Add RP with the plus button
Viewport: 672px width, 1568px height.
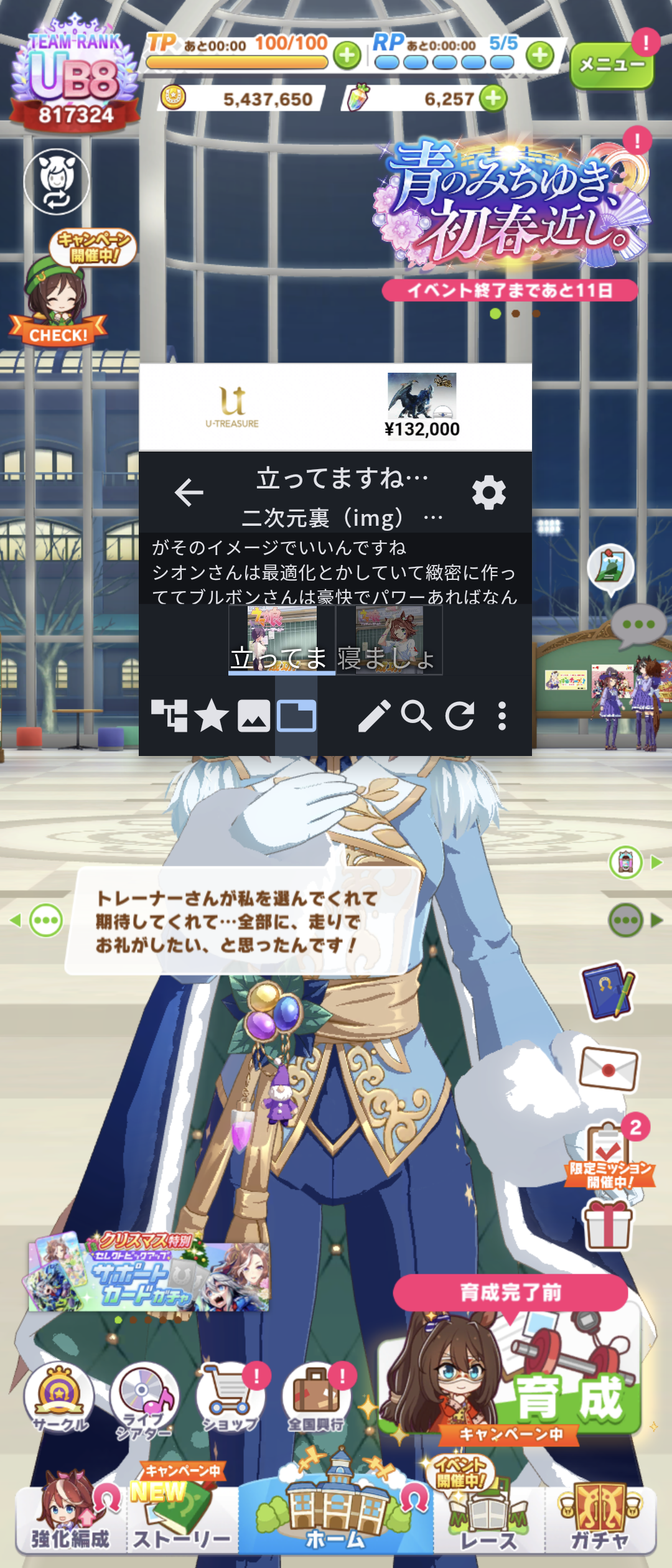tap(539, 56)
